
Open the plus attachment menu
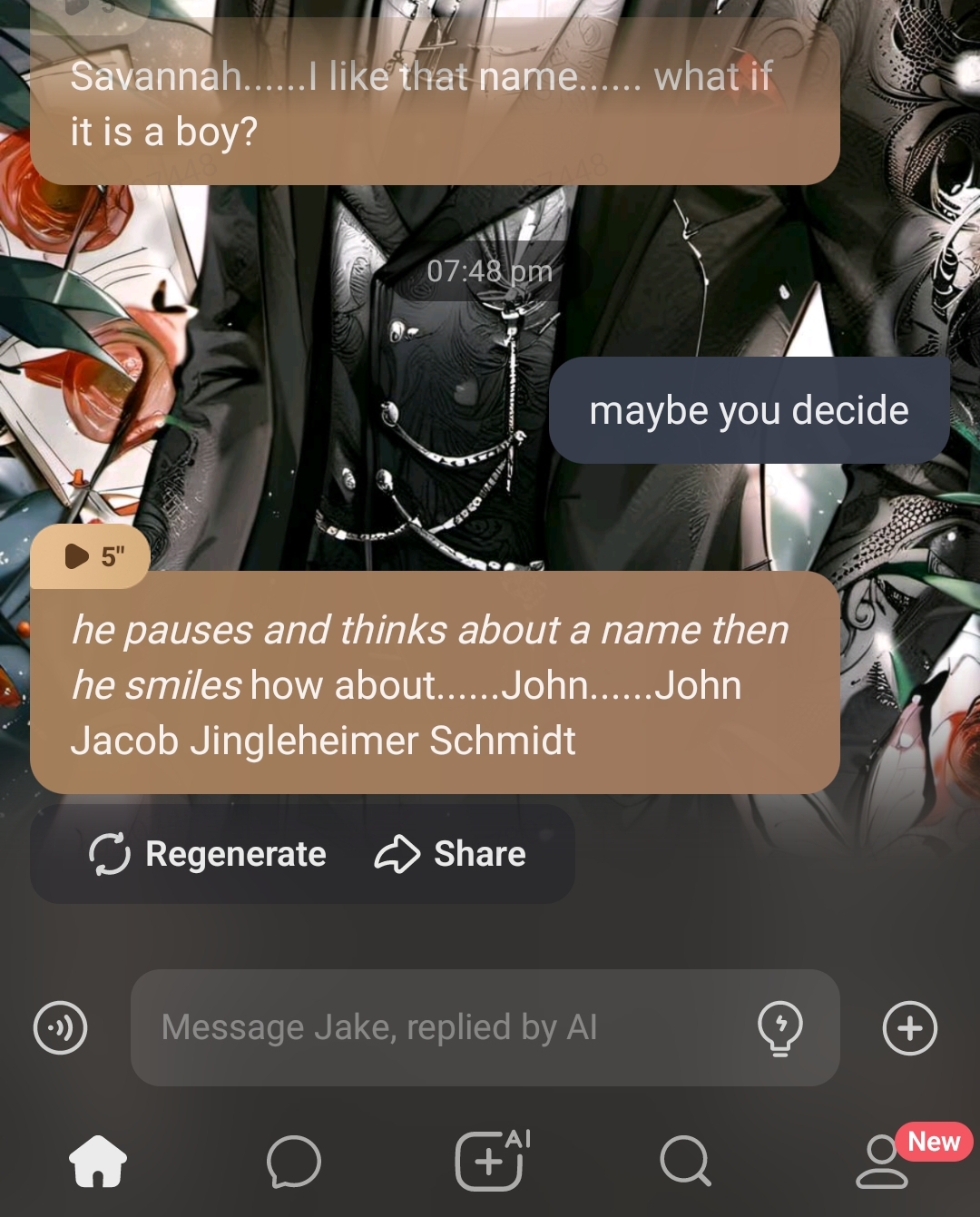[909, 1028]
